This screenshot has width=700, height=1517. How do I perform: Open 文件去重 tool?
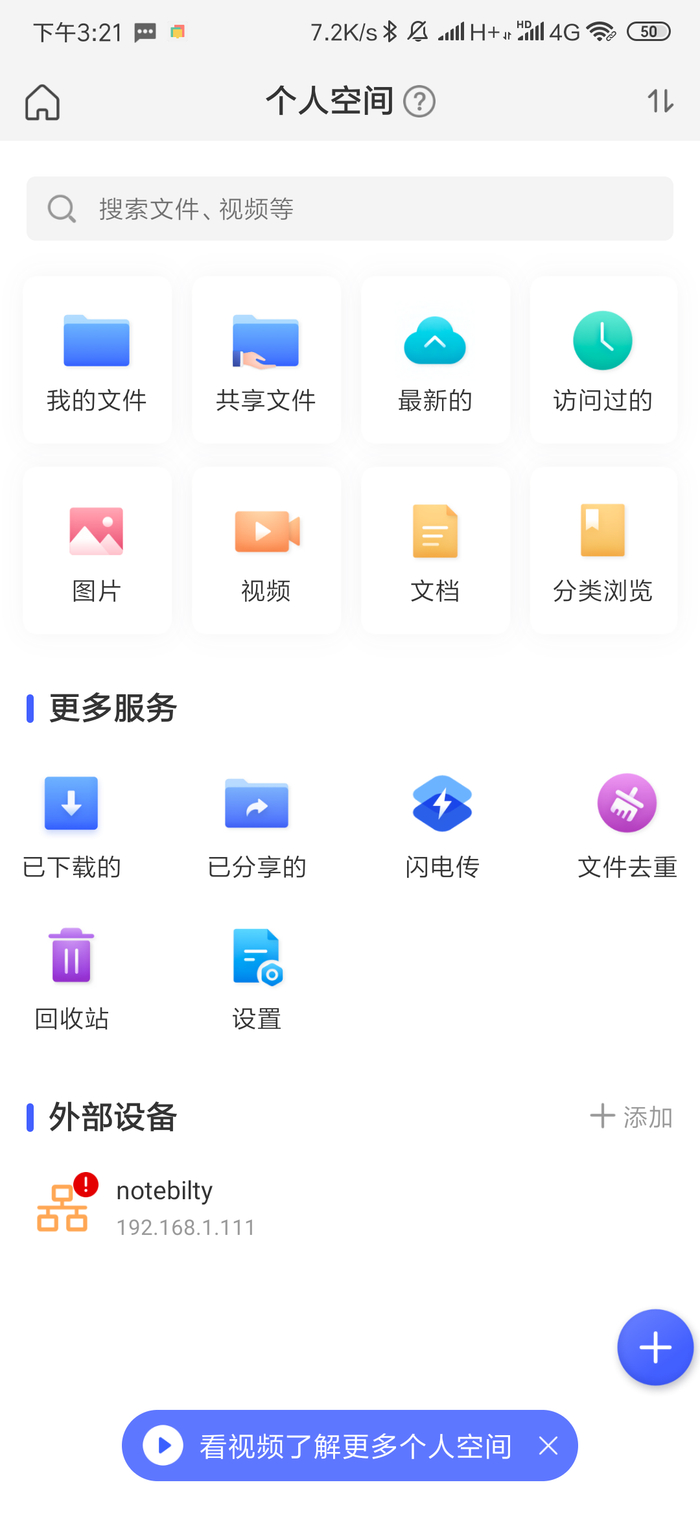[x=627, y=826]
